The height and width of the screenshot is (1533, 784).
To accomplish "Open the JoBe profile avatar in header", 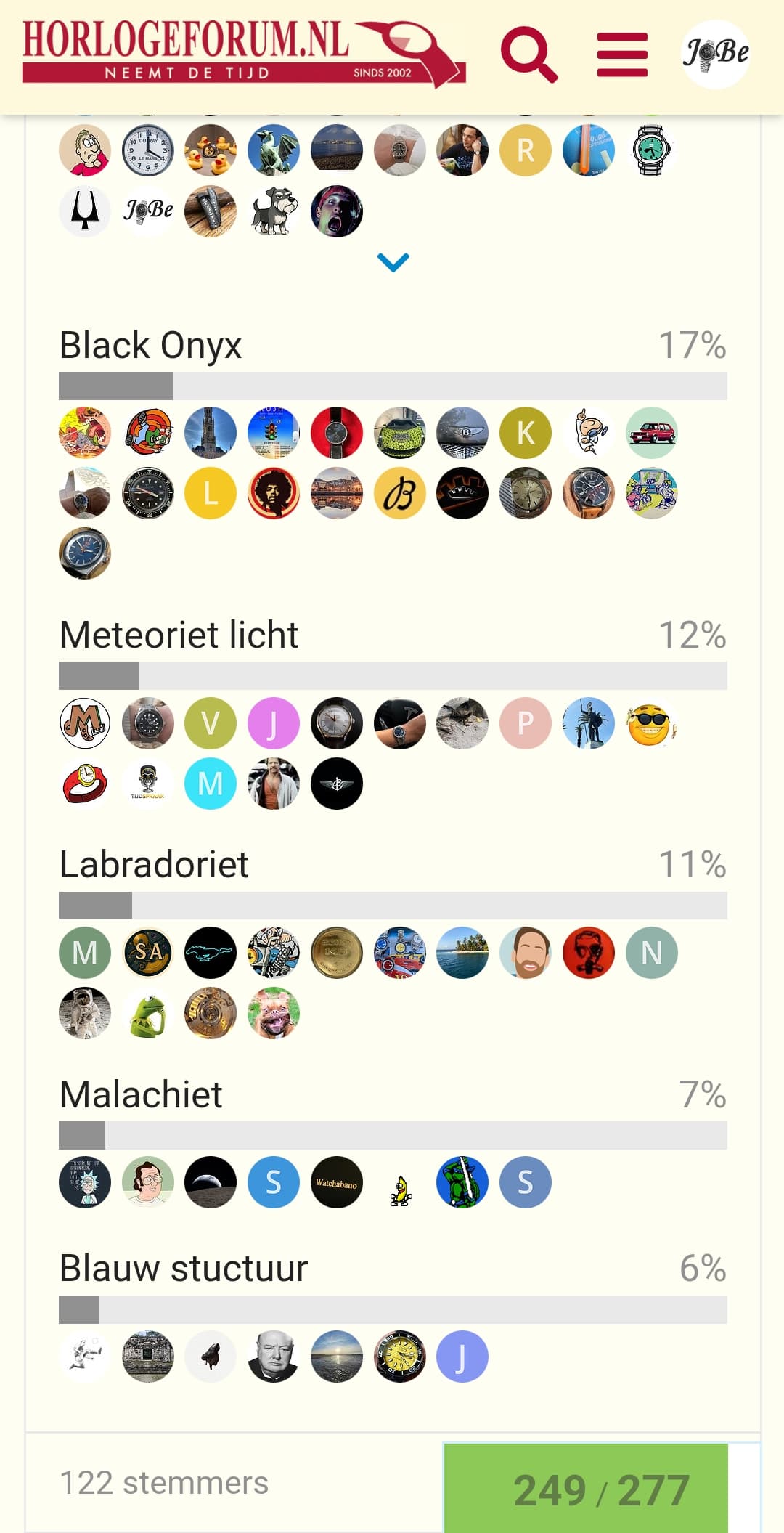I will [716, 54].
